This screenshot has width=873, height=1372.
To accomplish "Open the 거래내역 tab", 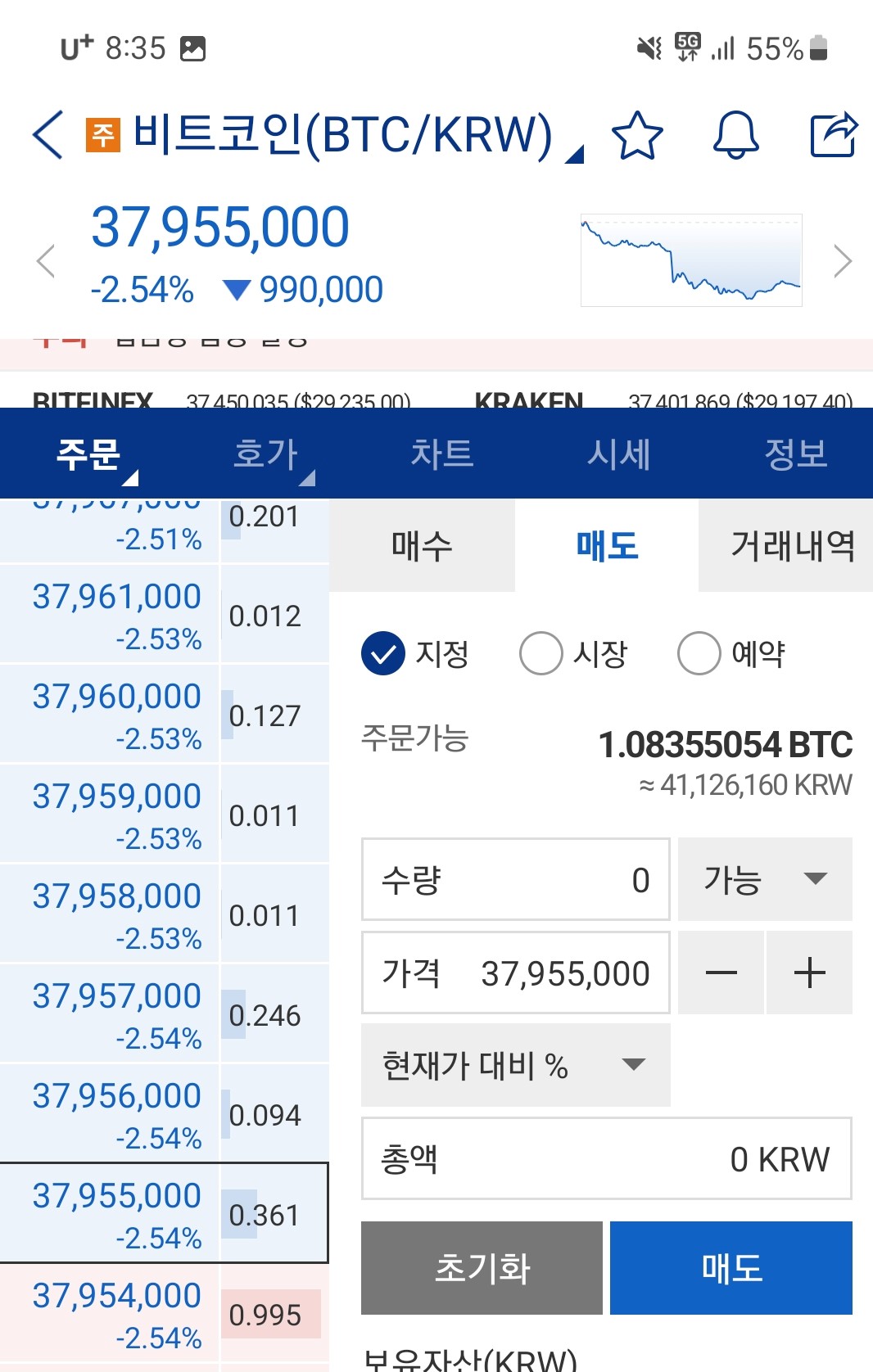I will pos(789,546).
